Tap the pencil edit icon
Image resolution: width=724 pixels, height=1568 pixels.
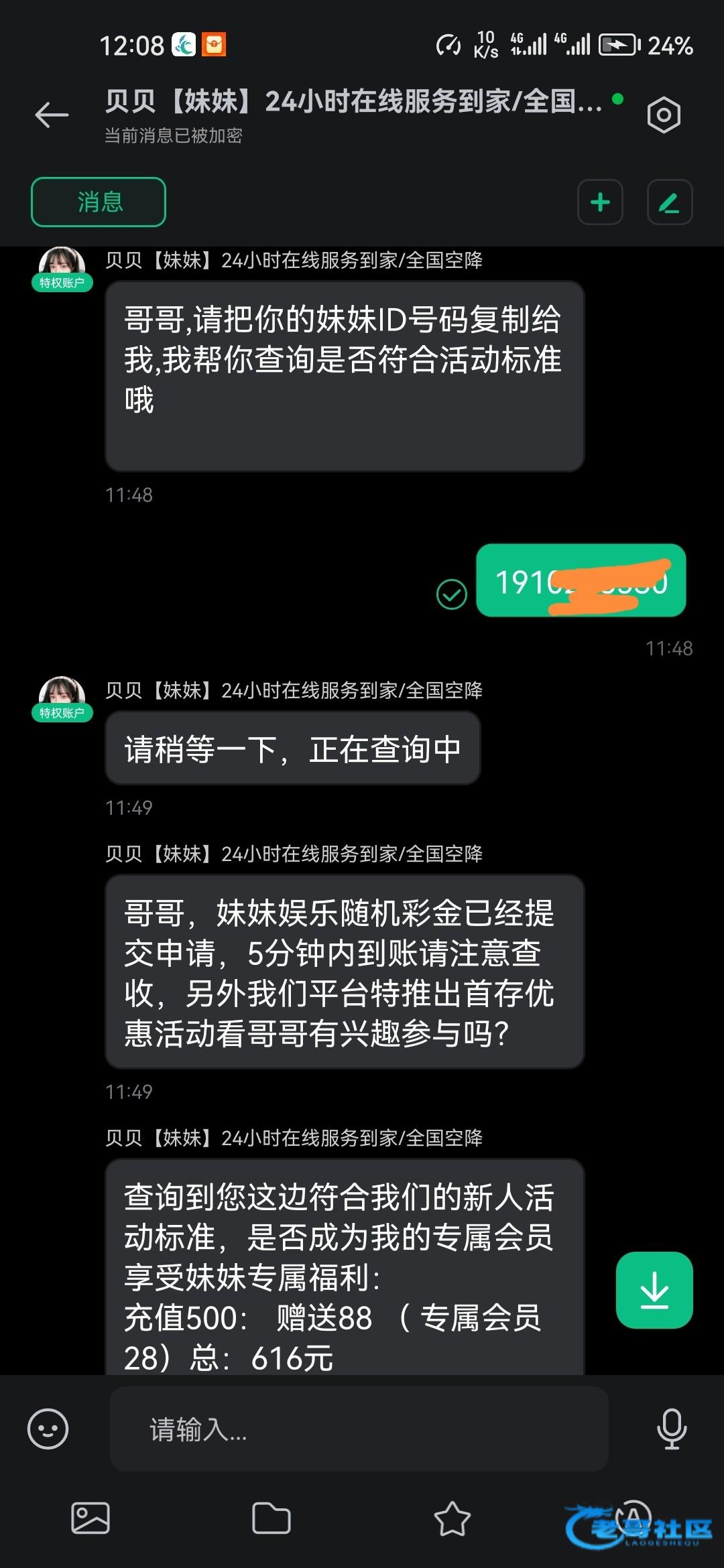669,202
